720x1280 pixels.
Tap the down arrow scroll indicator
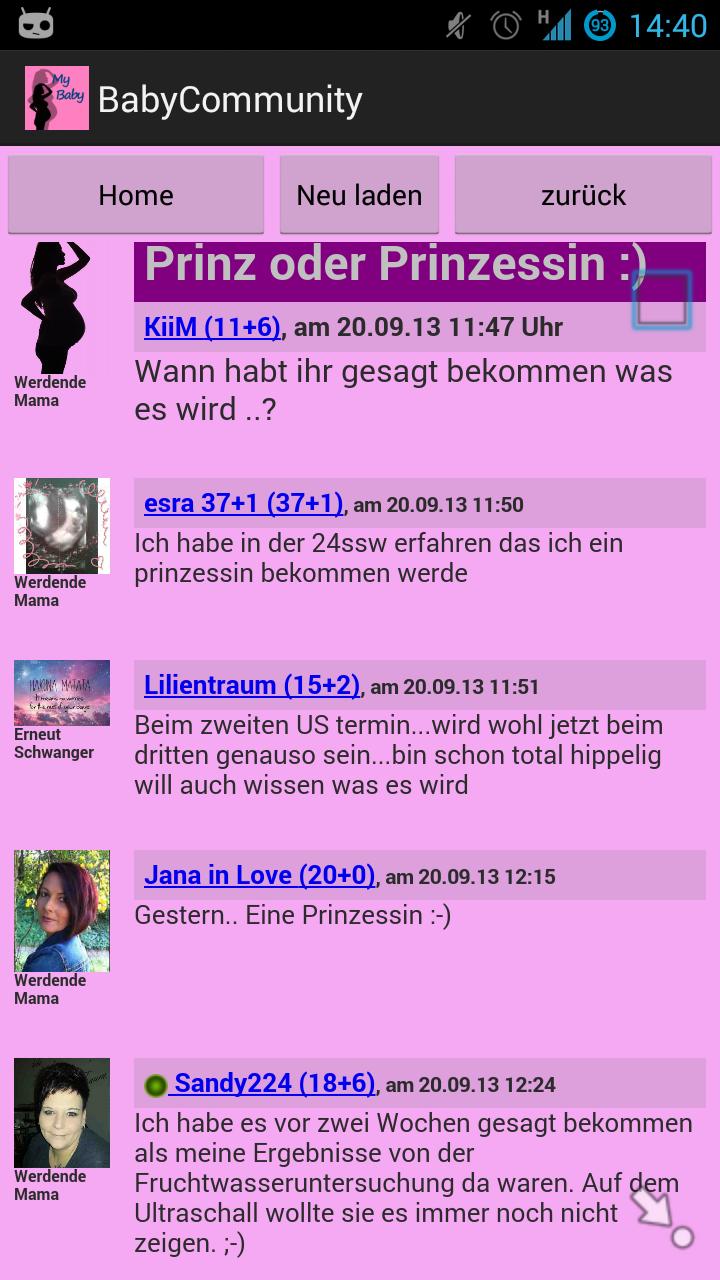(655, 1213)
